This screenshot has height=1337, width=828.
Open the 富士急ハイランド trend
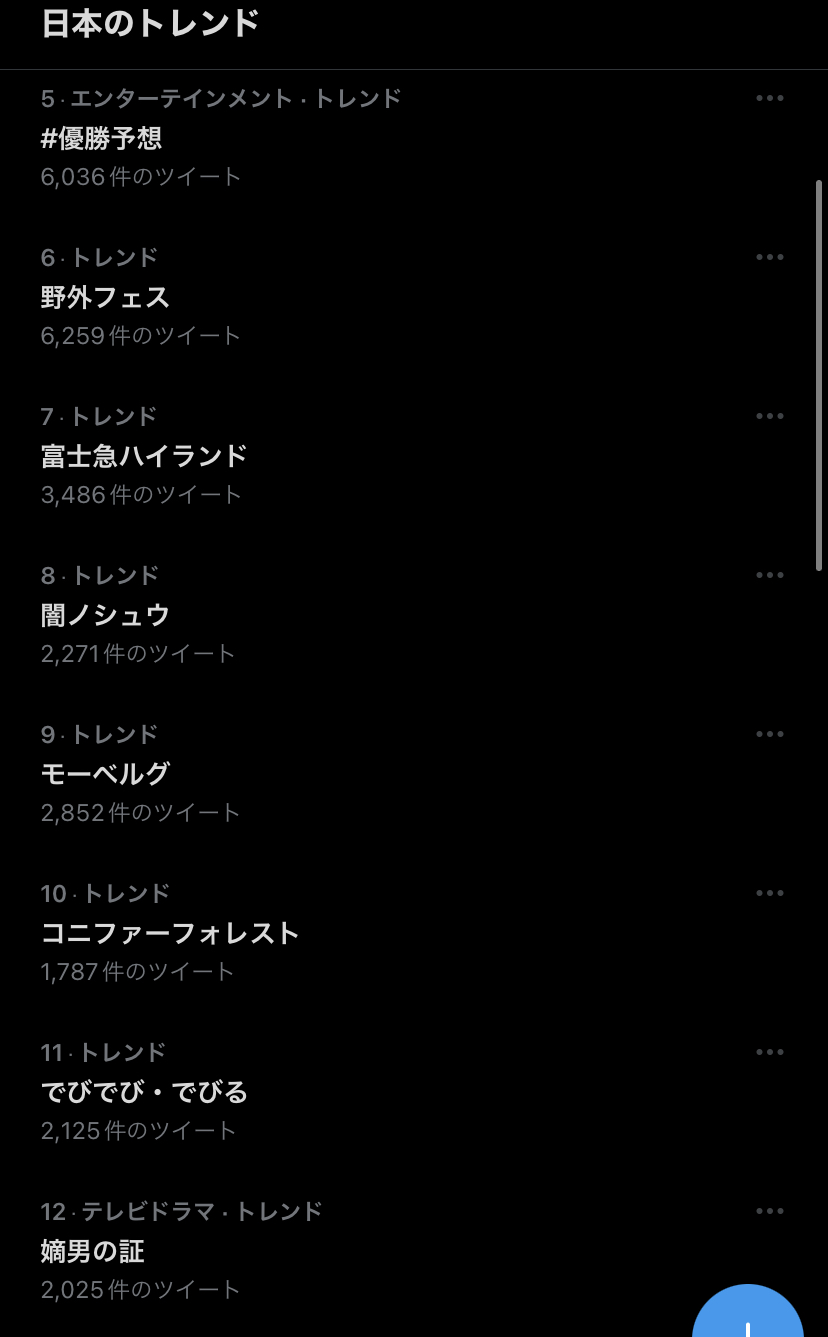(x=144, y=456)
